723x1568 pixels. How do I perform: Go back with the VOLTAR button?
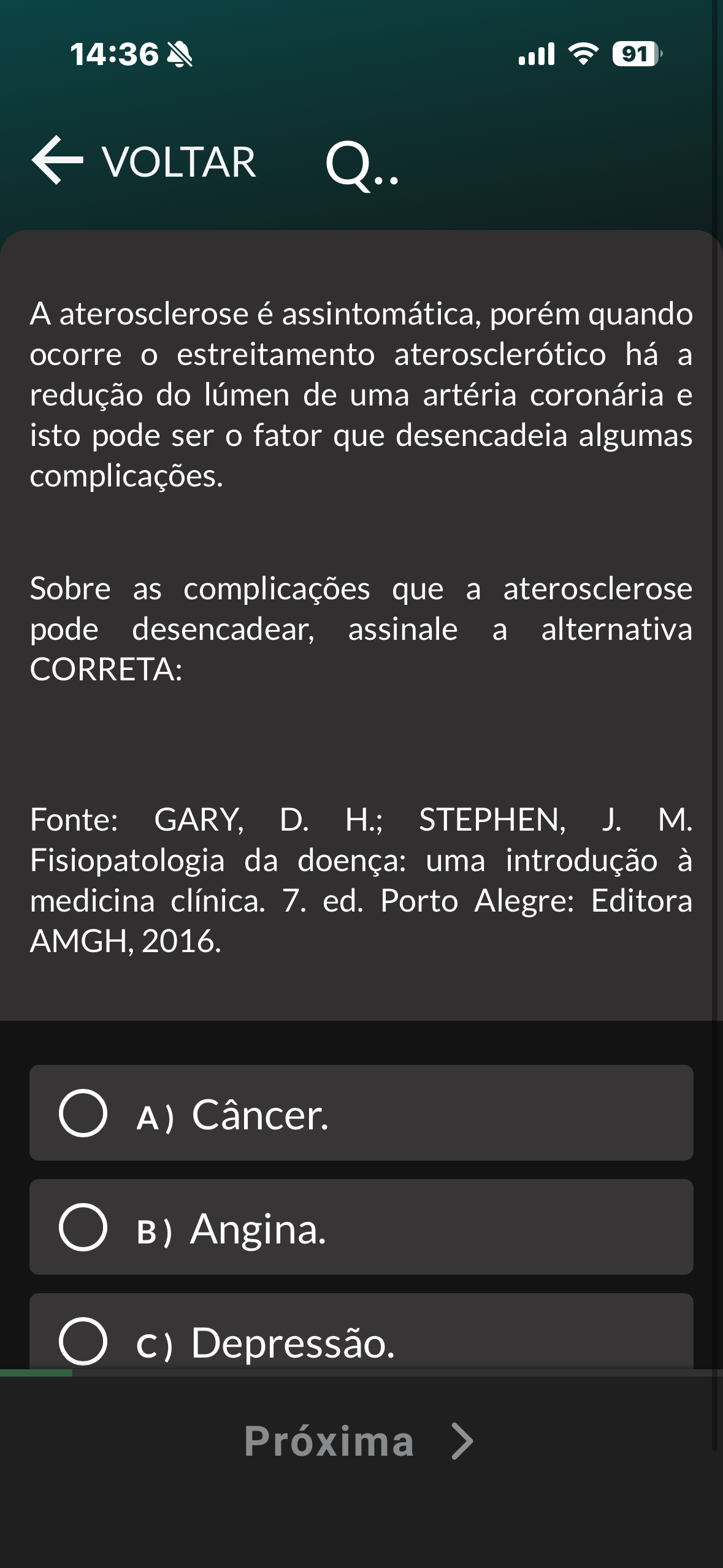click(144, 161)
